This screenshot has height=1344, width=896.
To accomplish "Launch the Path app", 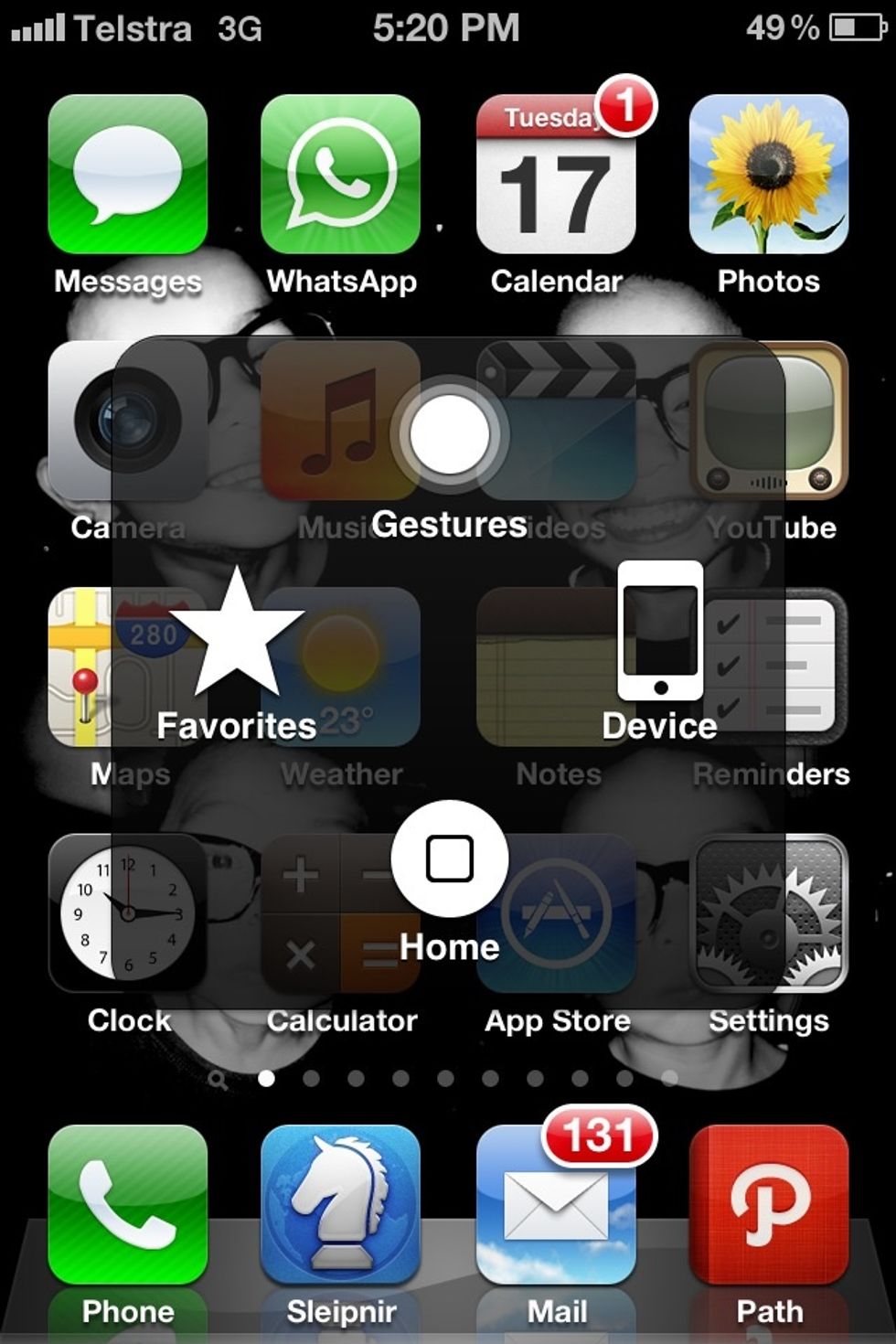I will tap(769, 1205).
